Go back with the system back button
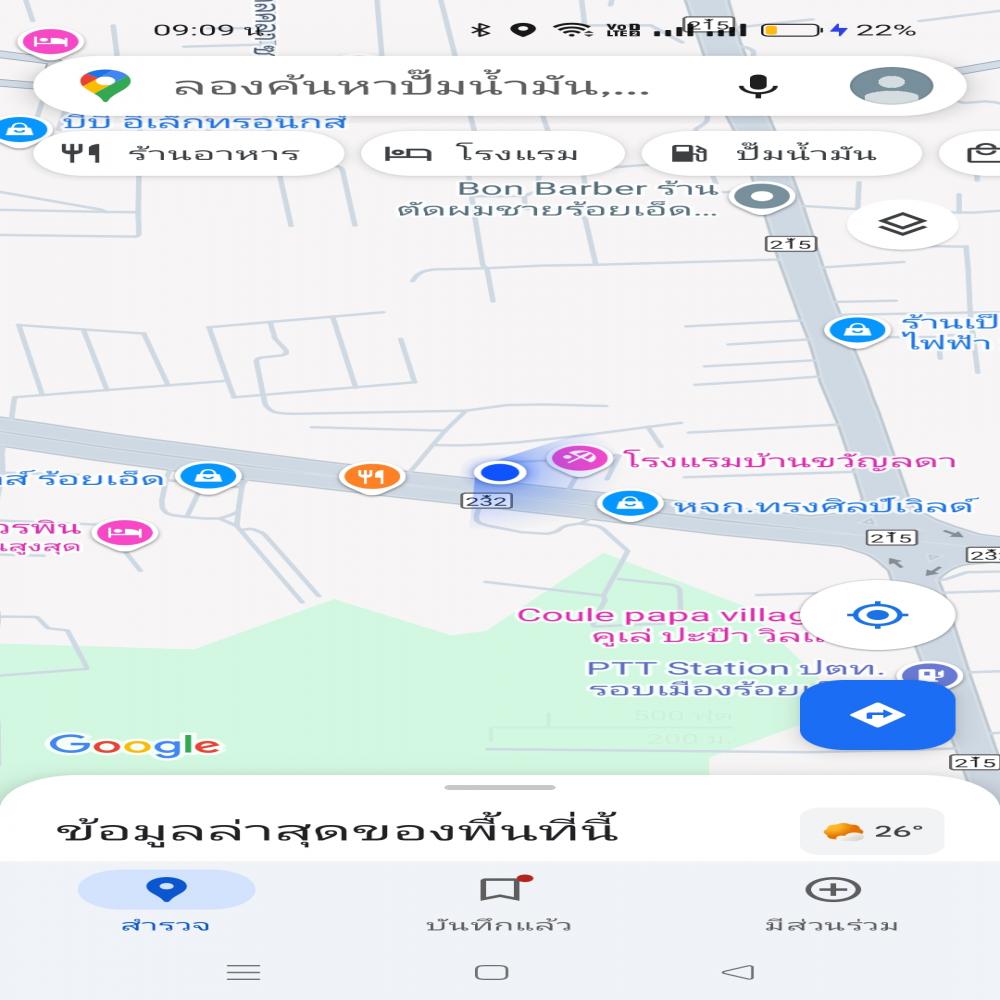The image size is (1000, 1000). coord(737,971)
